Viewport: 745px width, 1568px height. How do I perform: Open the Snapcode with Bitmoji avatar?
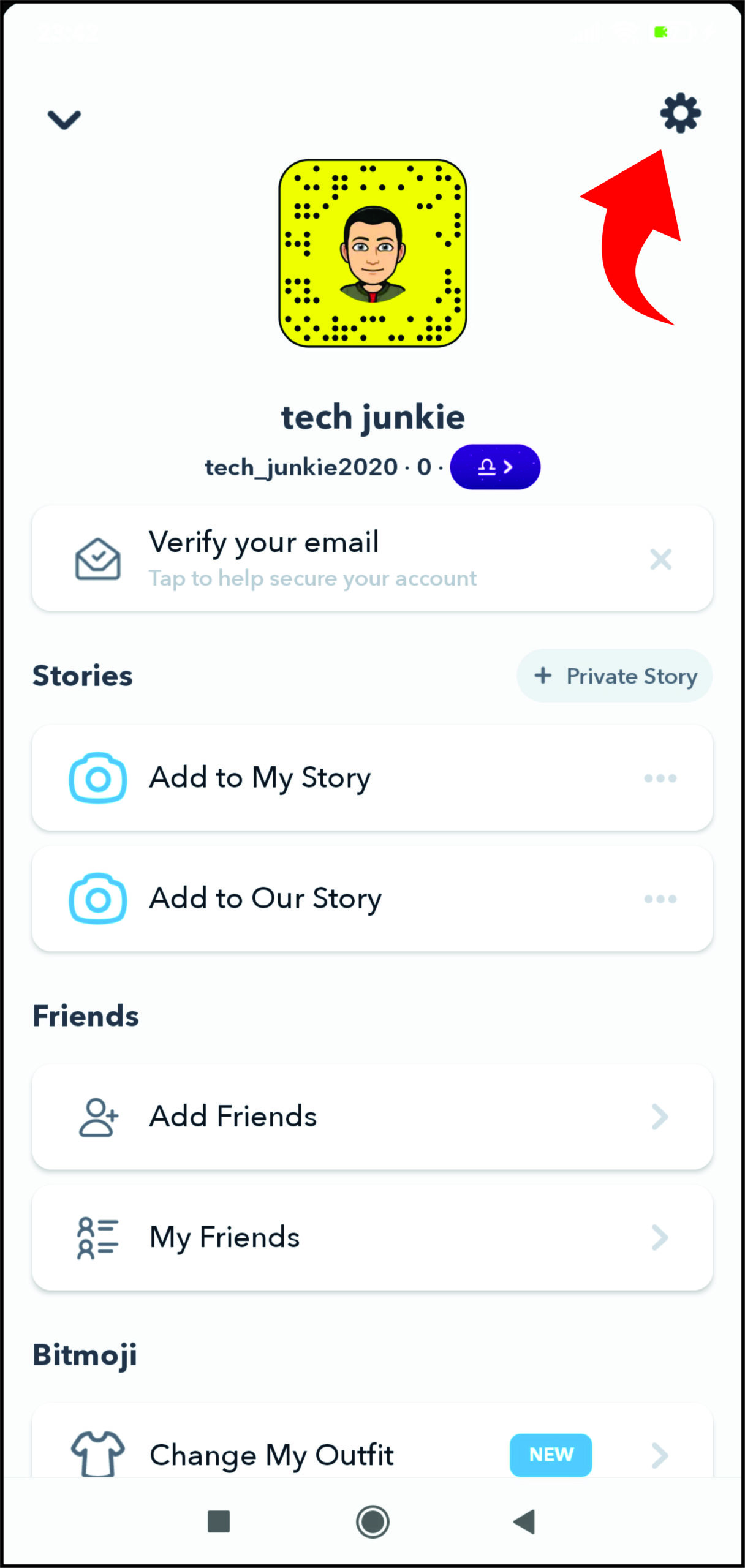372,253
